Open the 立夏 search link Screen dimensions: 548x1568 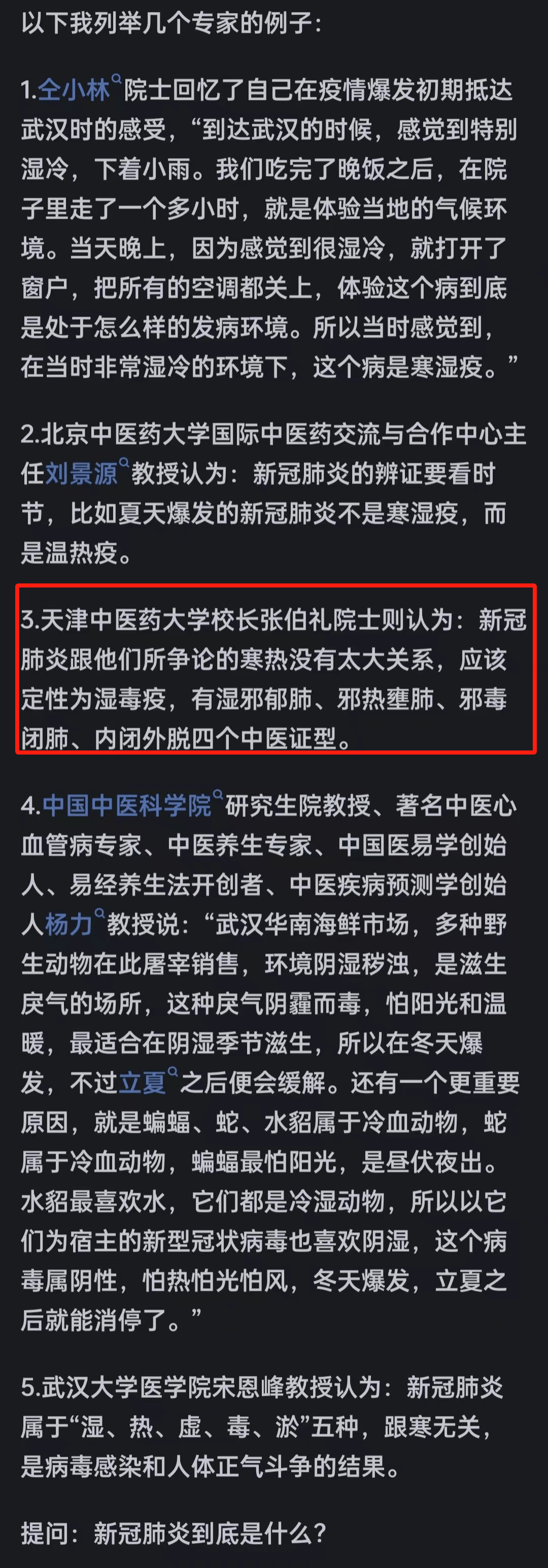[142, 1082]
